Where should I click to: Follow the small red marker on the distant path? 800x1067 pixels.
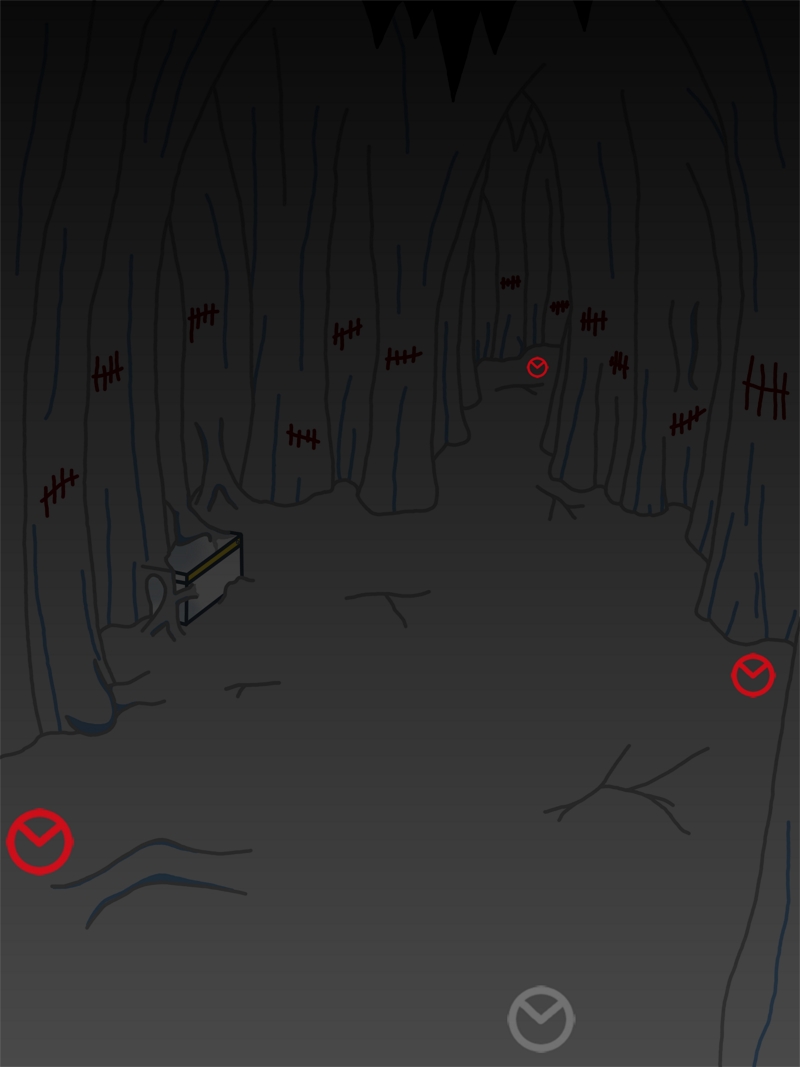point(537,367)
